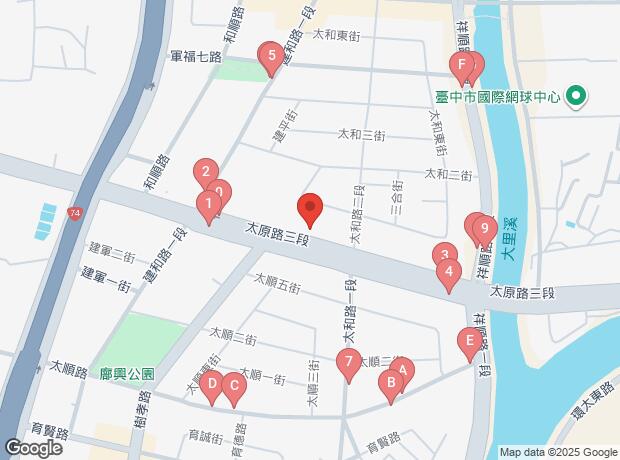Tap map marker number 4
The image size is (620, 460).
(x=450, y=272)
